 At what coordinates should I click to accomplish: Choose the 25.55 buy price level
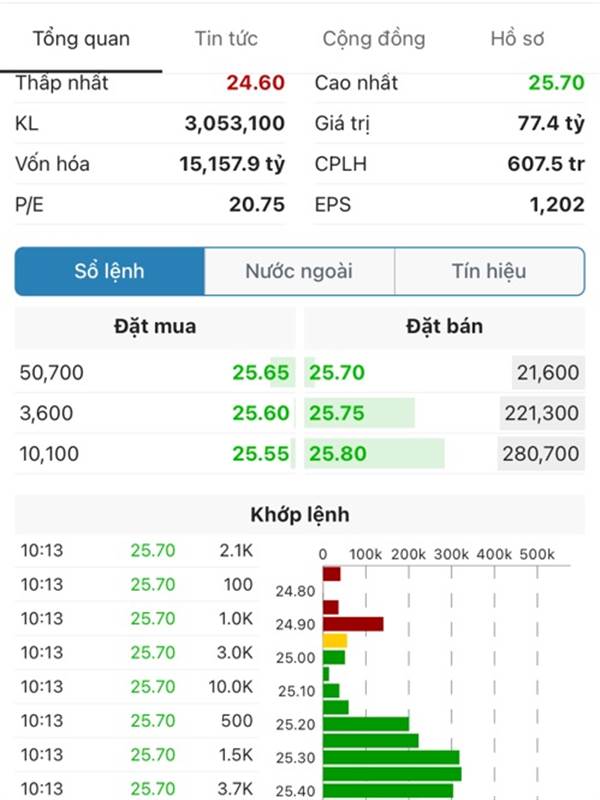point(261,453)
